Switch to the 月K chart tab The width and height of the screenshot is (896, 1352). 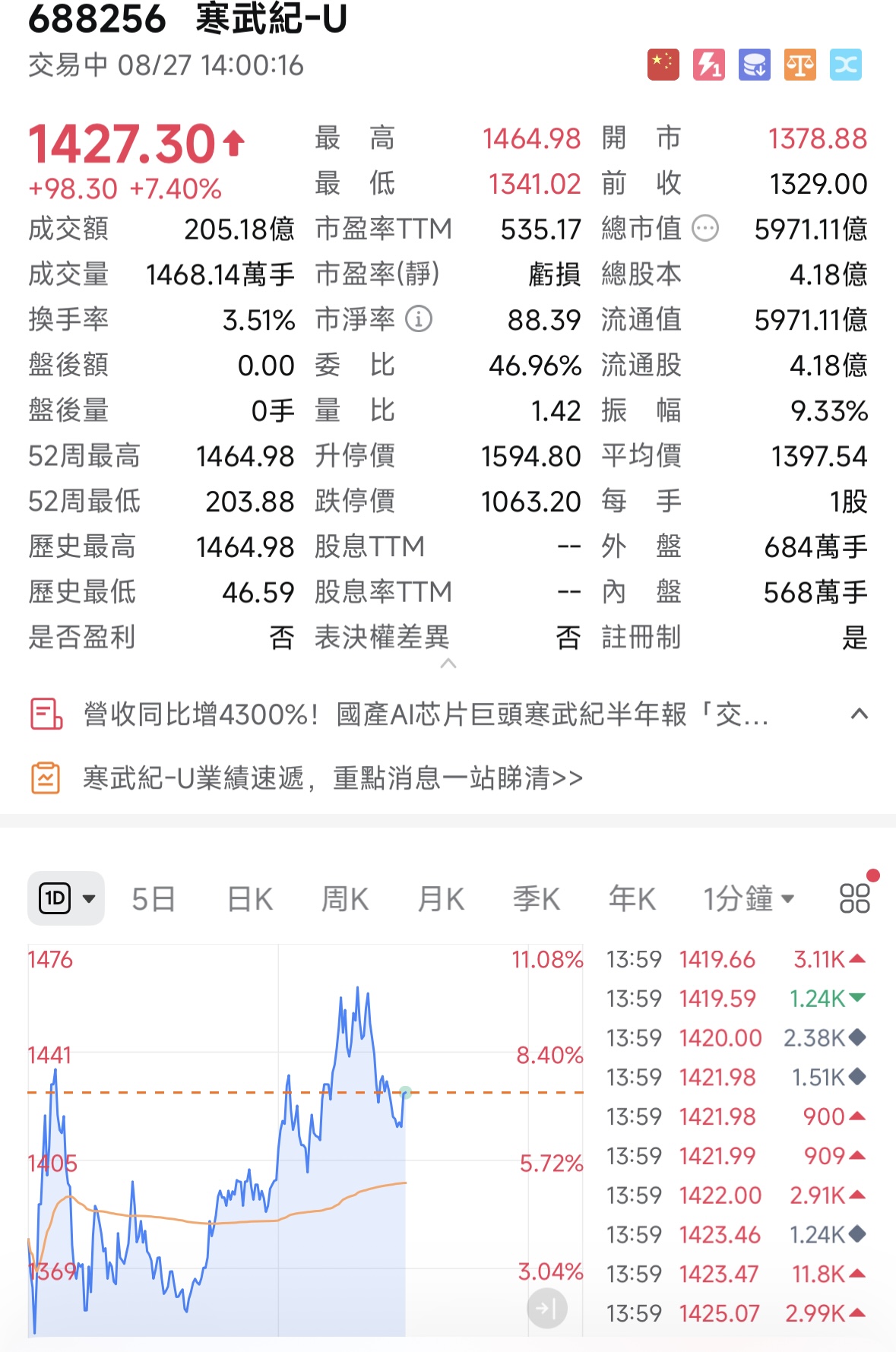440,898
